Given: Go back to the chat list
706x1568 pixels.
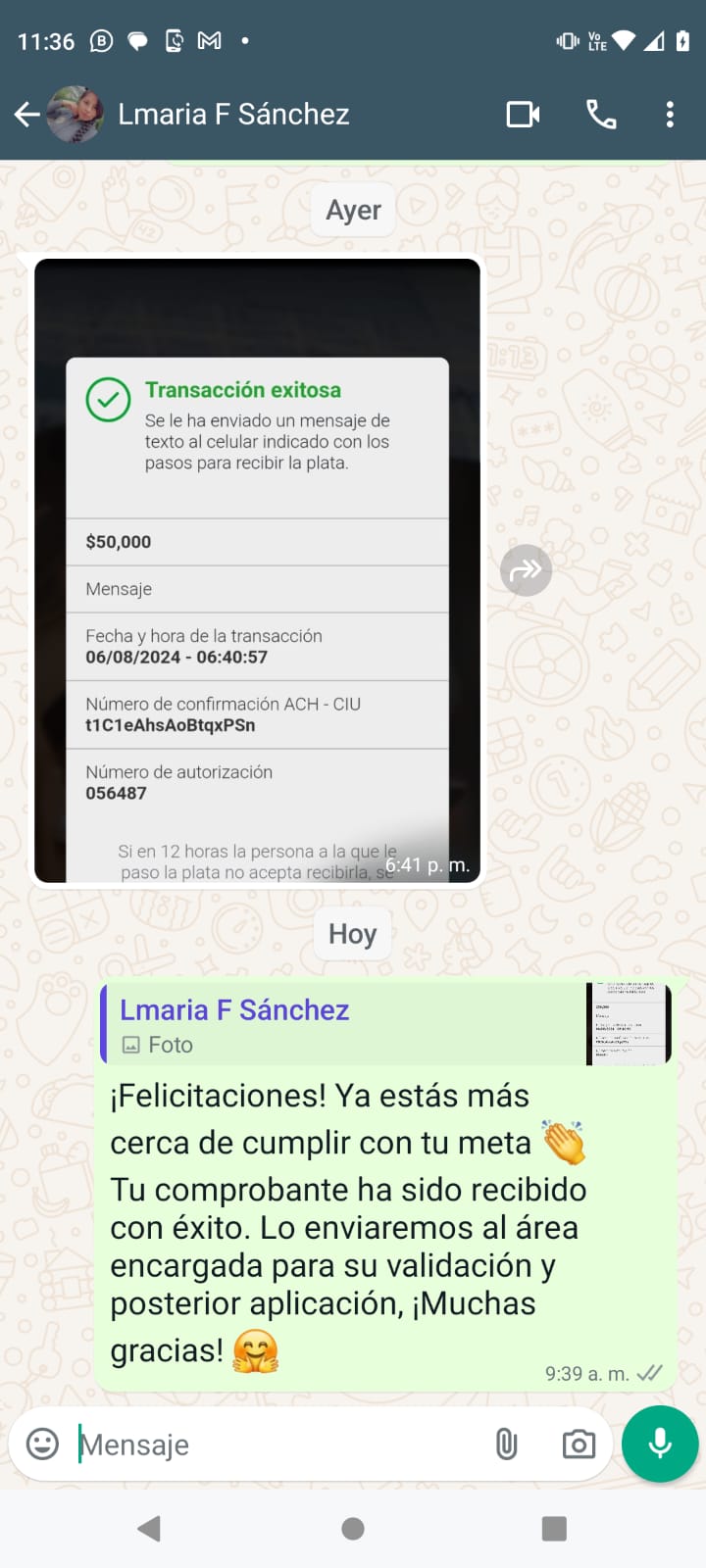Looking at the screenshot, I should coord(27,115).
